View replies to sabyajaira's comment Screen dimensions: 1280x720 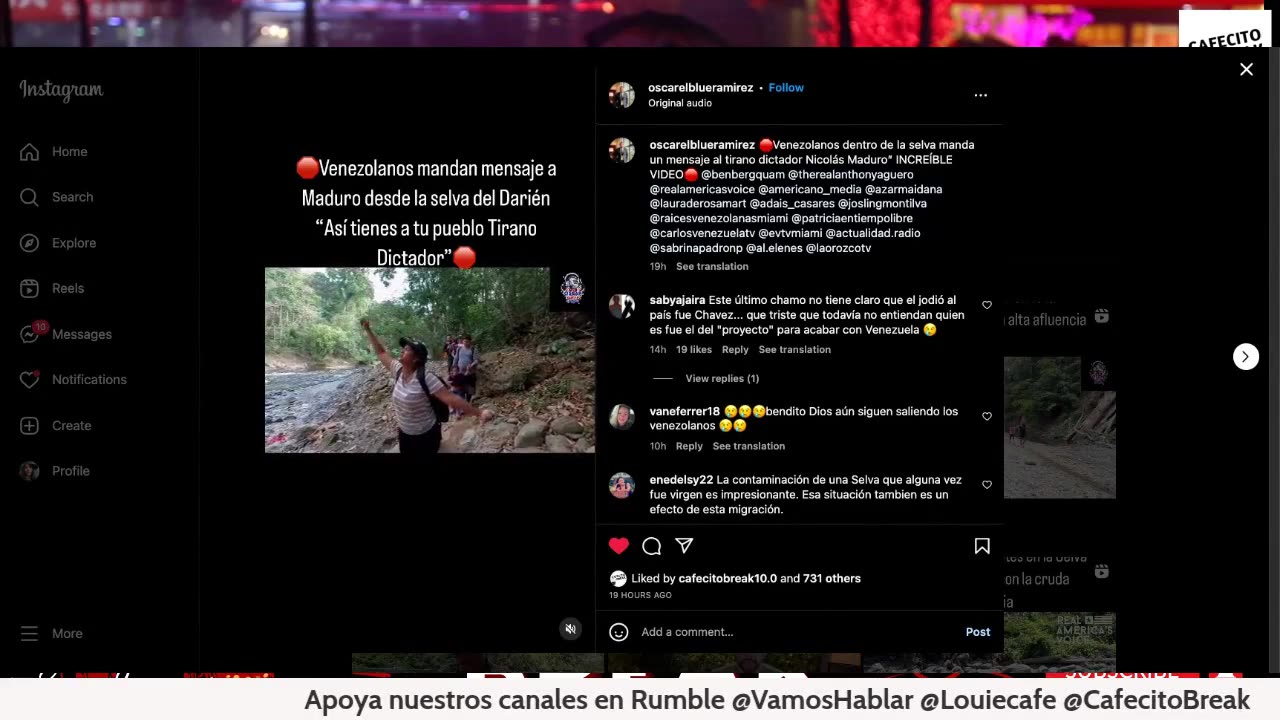click(721, 379)
